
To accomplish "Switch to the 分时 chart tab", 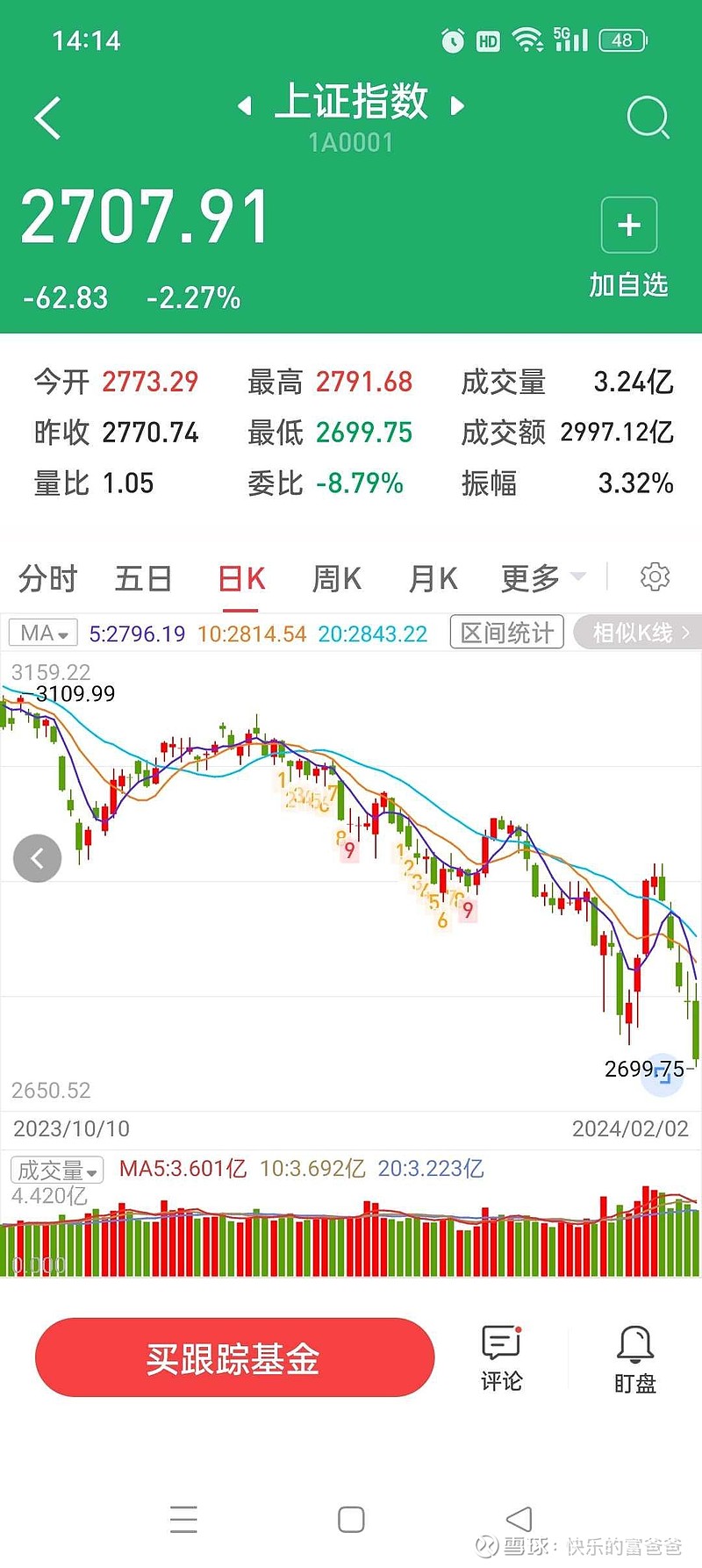I will (48, 579).
